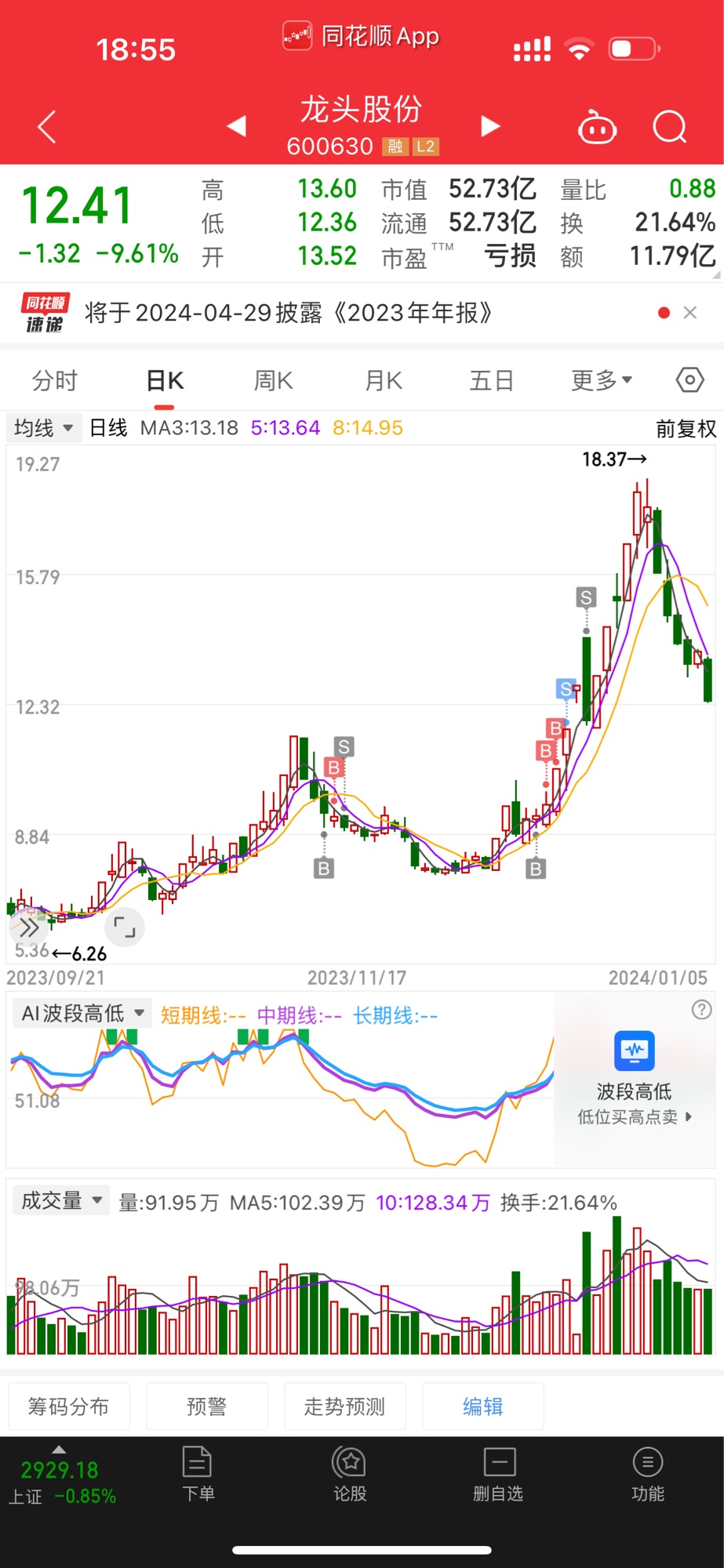
Task: Tap 删自选 to remove from watchlist
Action: point(498,1474)
